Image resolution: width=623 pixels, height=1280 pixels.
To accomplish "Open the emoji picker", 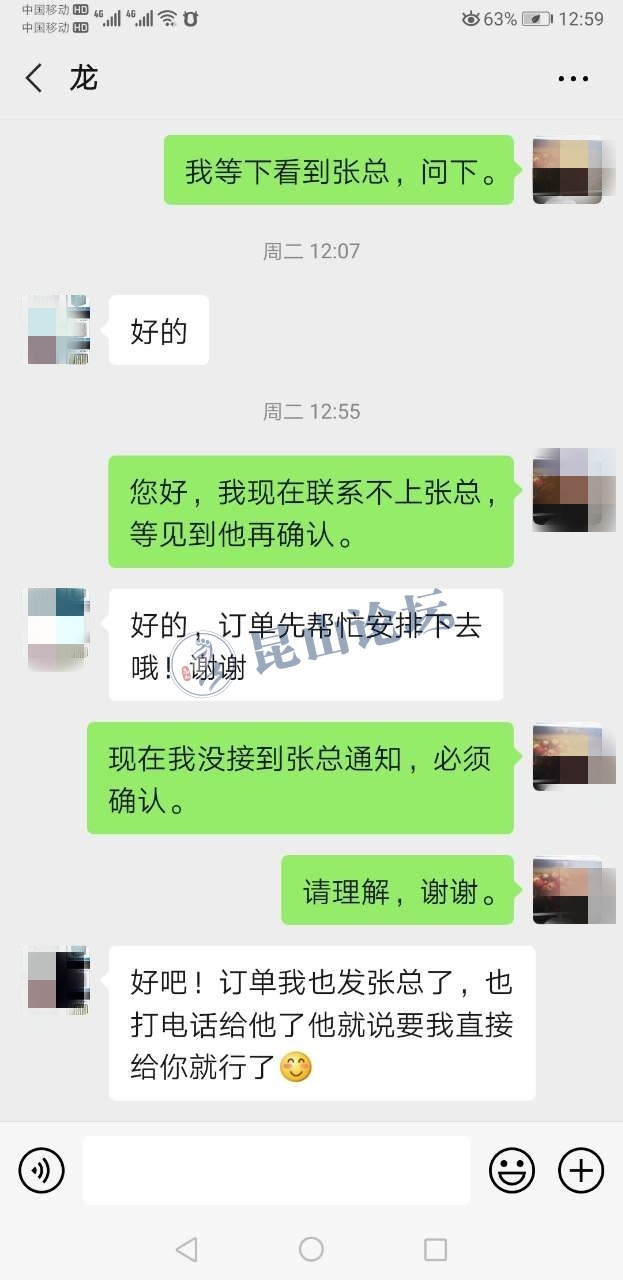I will (x=511, y=1170).
